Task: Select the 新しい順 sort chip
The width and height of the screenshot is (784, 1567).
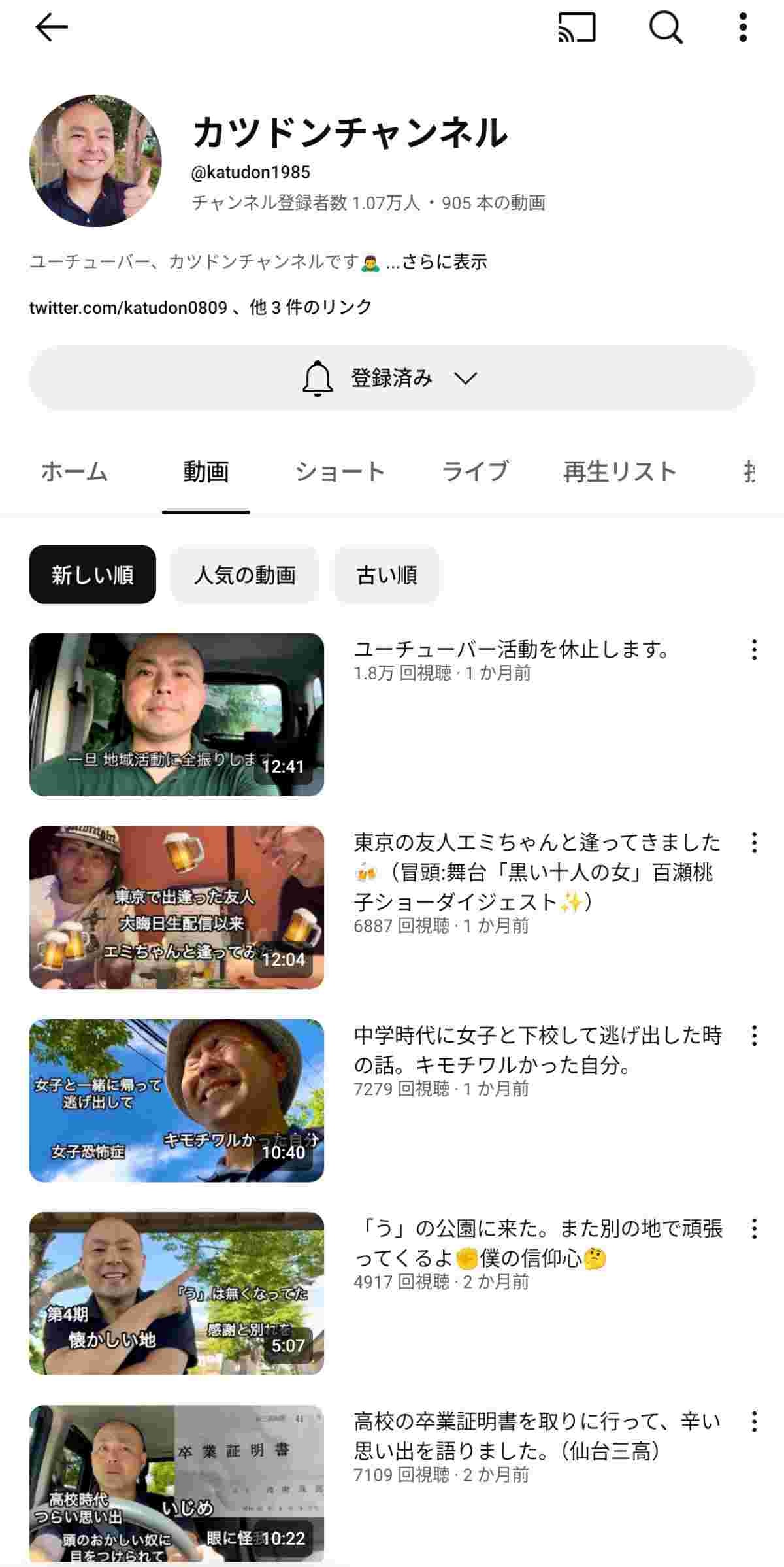Action: [92, 575]
